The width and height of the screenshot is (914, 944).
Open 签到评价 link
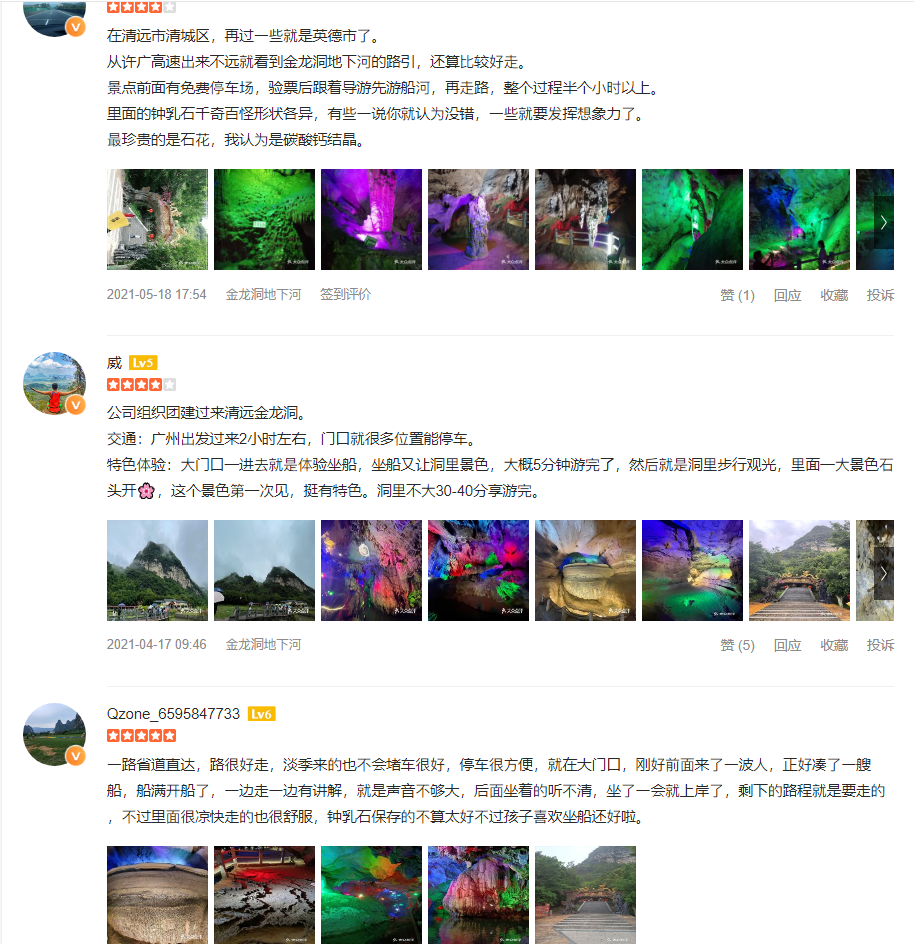[x=345, y=295]
